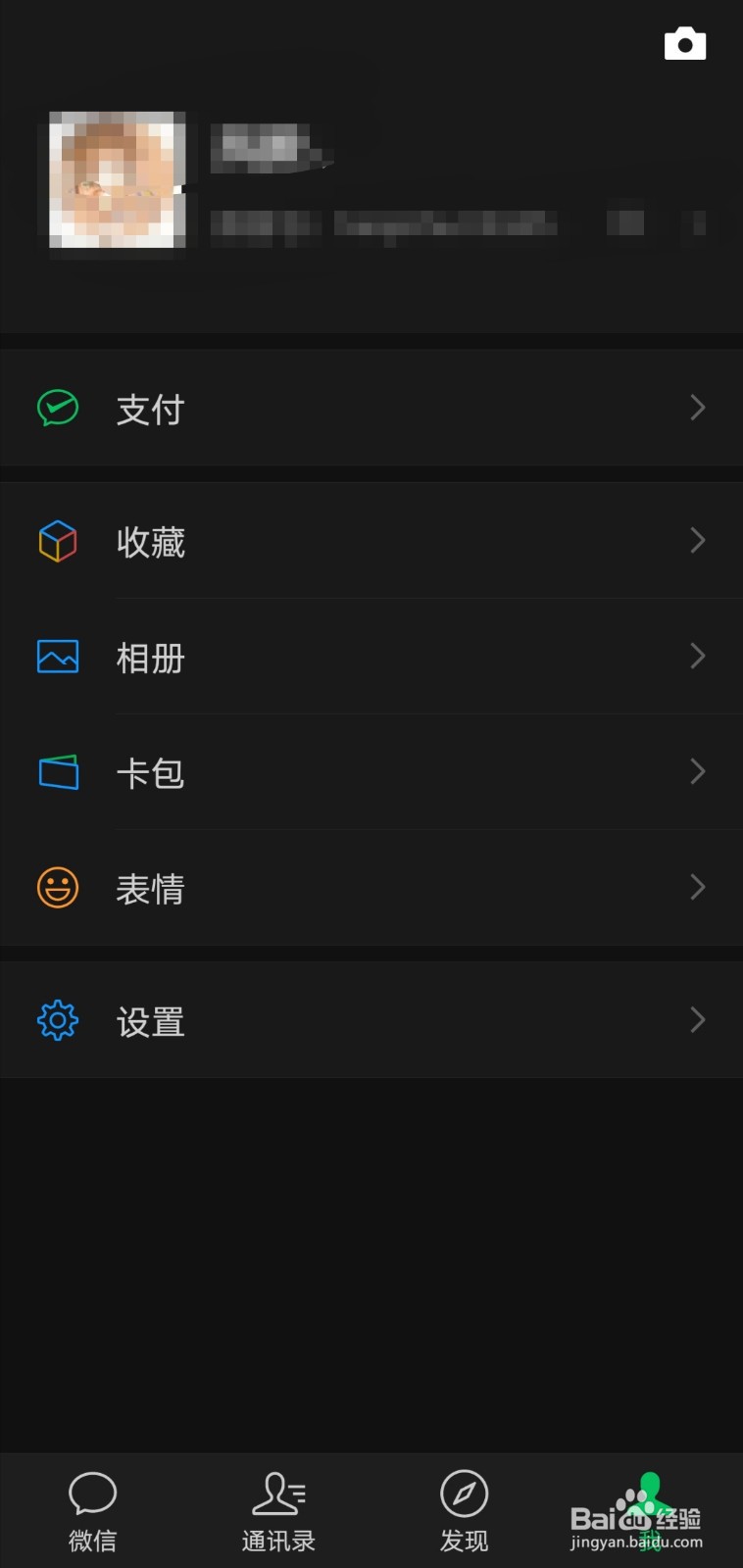
Task: Switch to the 发现 discover tab
Action: click(464, 1511)
